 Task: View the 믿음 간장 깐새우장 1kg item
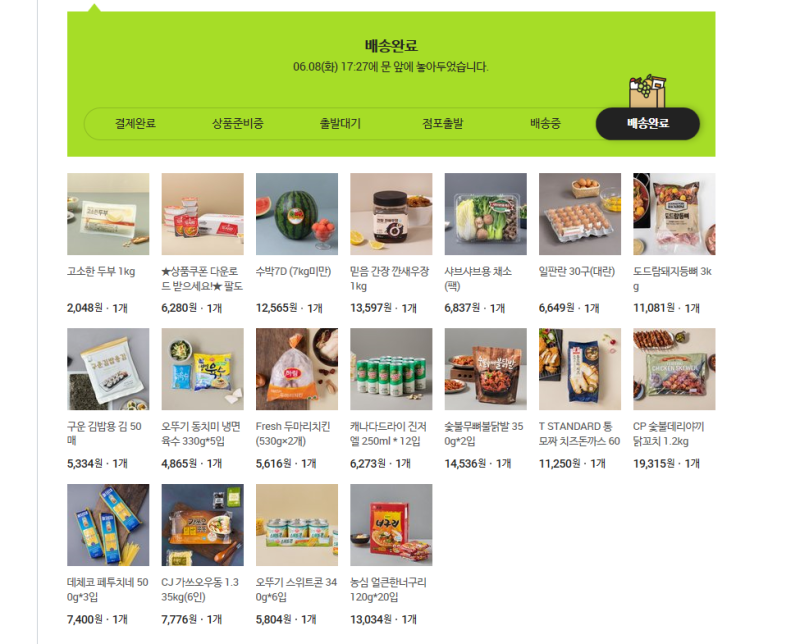[391, 214]
